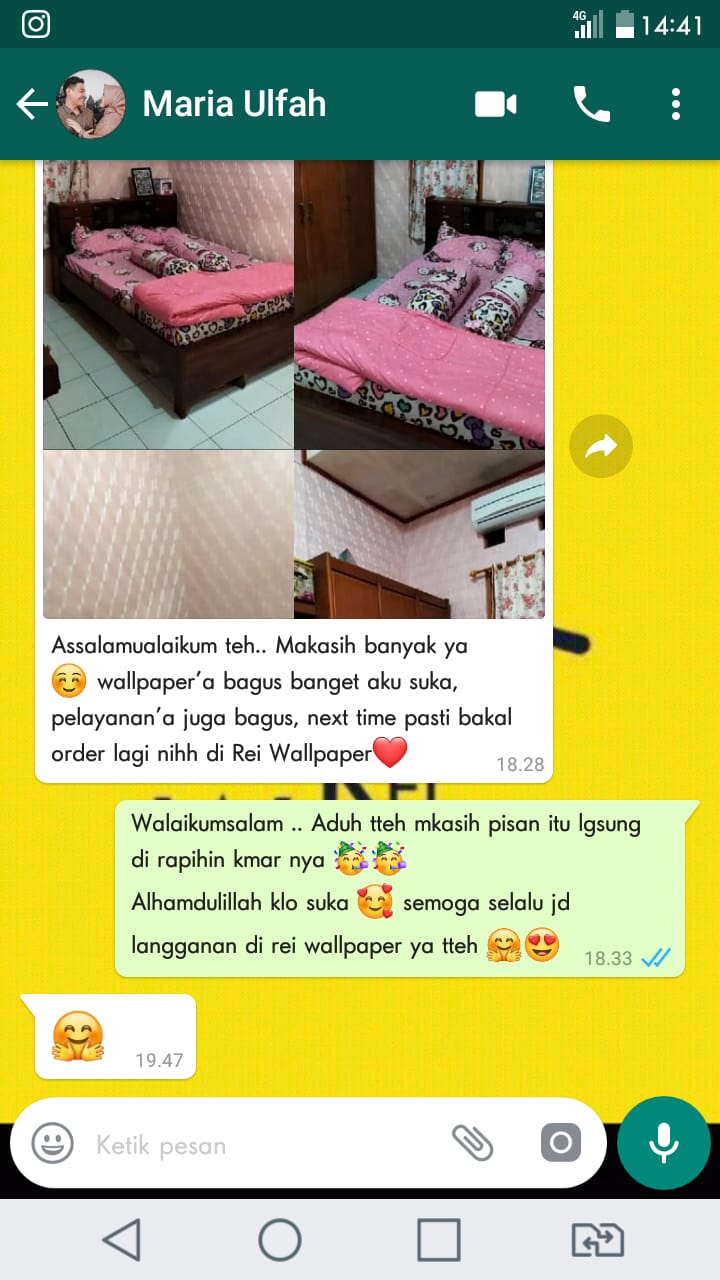Tap the Ketik pesan message field

(260, 1145)
